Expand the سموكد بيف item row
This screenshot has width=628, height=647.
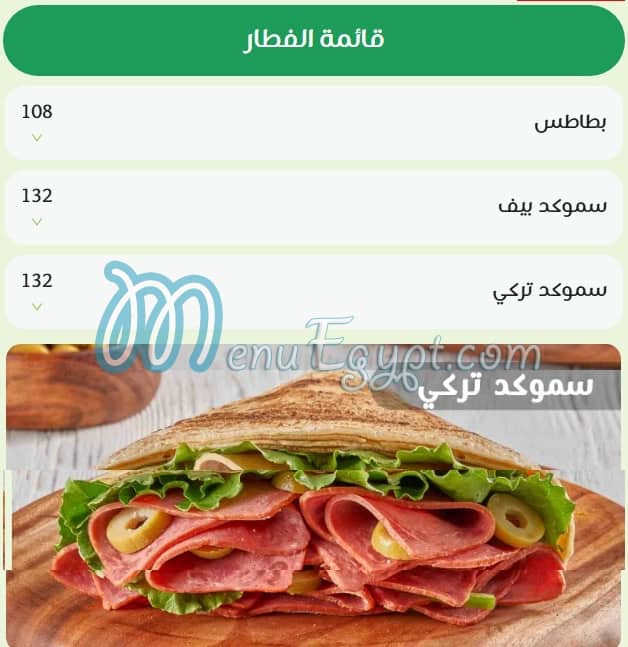click(37, 222)
